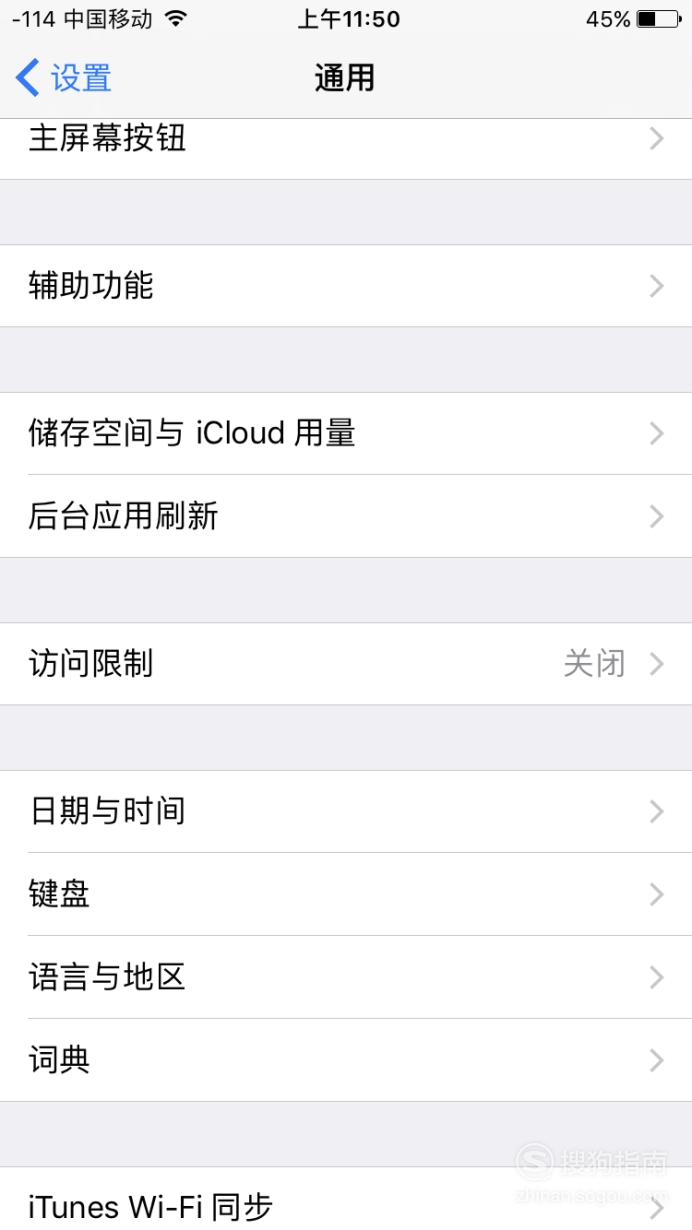Open iTunes Wi-Fi 同步

(346, 1199)
